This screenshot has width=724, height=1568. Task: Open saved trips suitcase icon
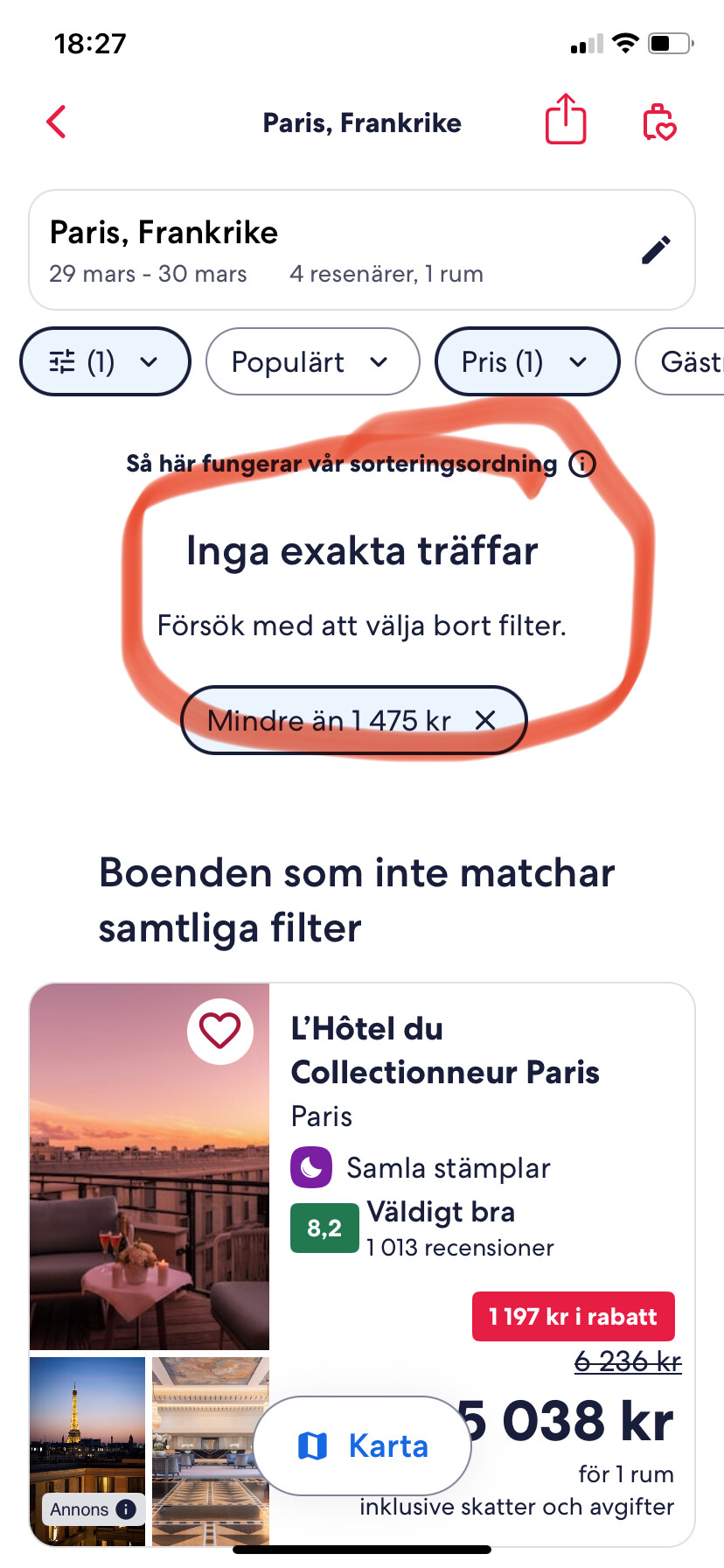pos(658,122)
